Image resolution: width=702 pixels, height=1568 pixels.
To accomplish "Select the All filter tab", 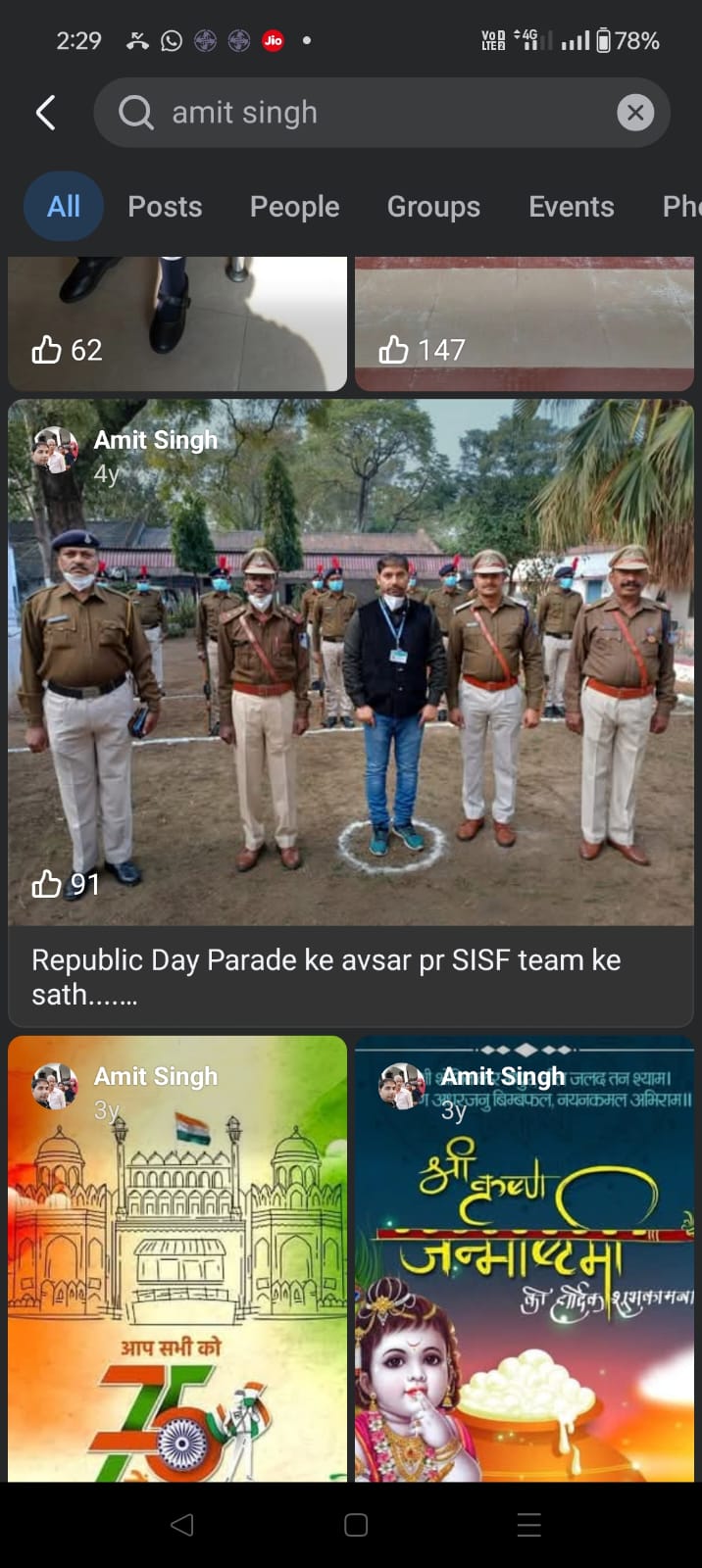I will (64, 207).
